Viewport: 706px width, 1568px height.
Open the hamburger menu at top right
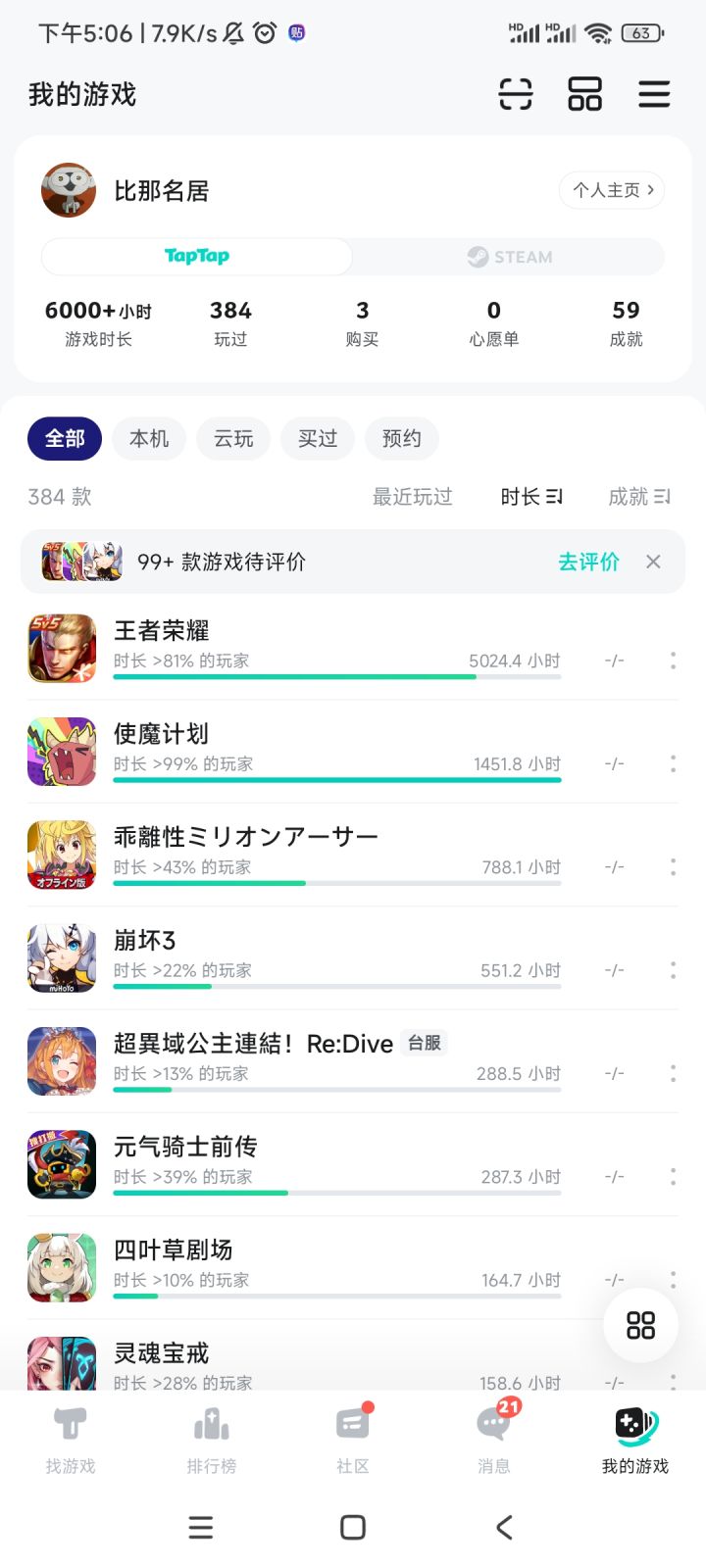[653, 93]
